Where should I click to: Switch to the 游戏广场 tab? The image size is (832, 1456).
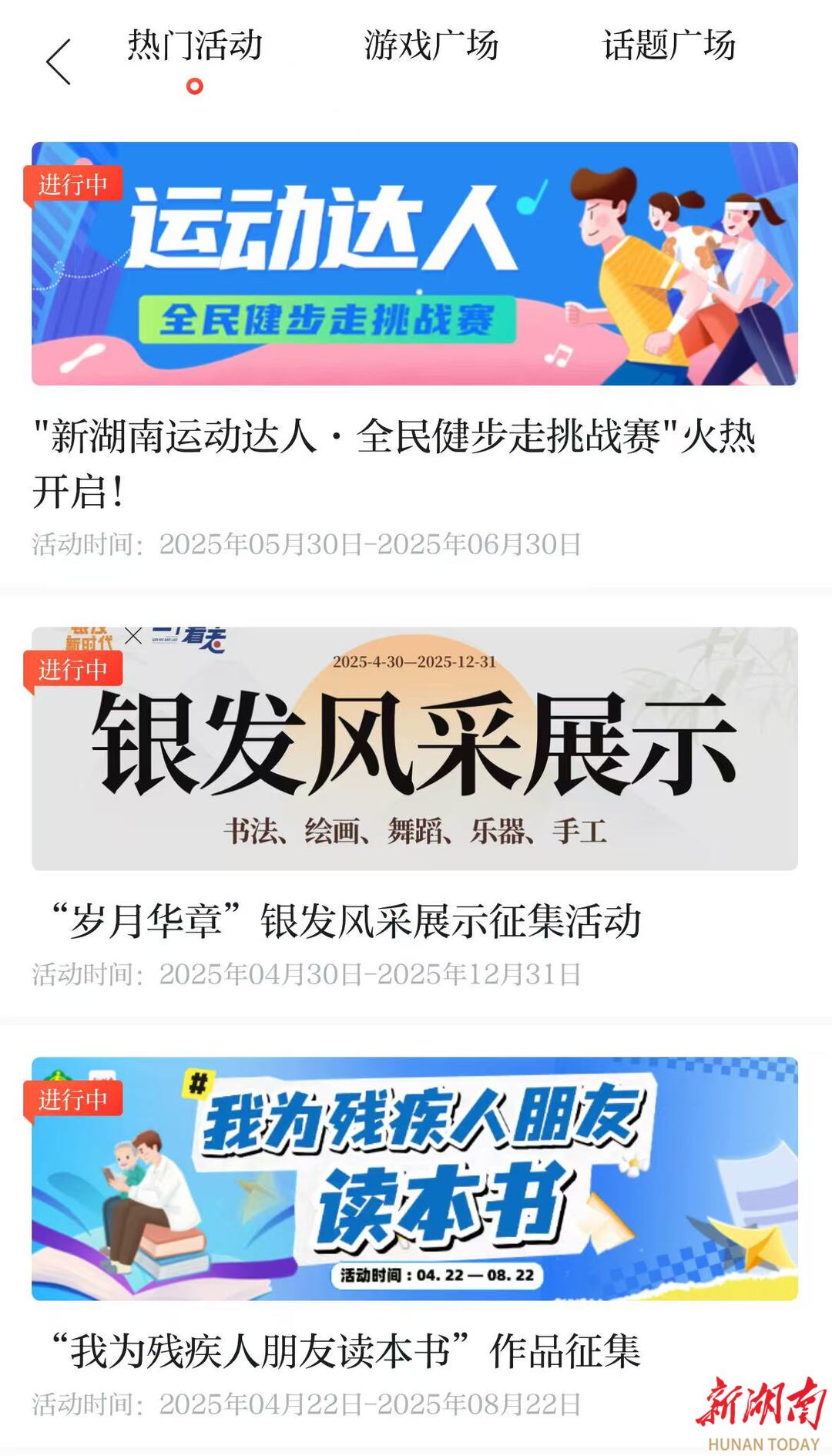click(431, 46)
